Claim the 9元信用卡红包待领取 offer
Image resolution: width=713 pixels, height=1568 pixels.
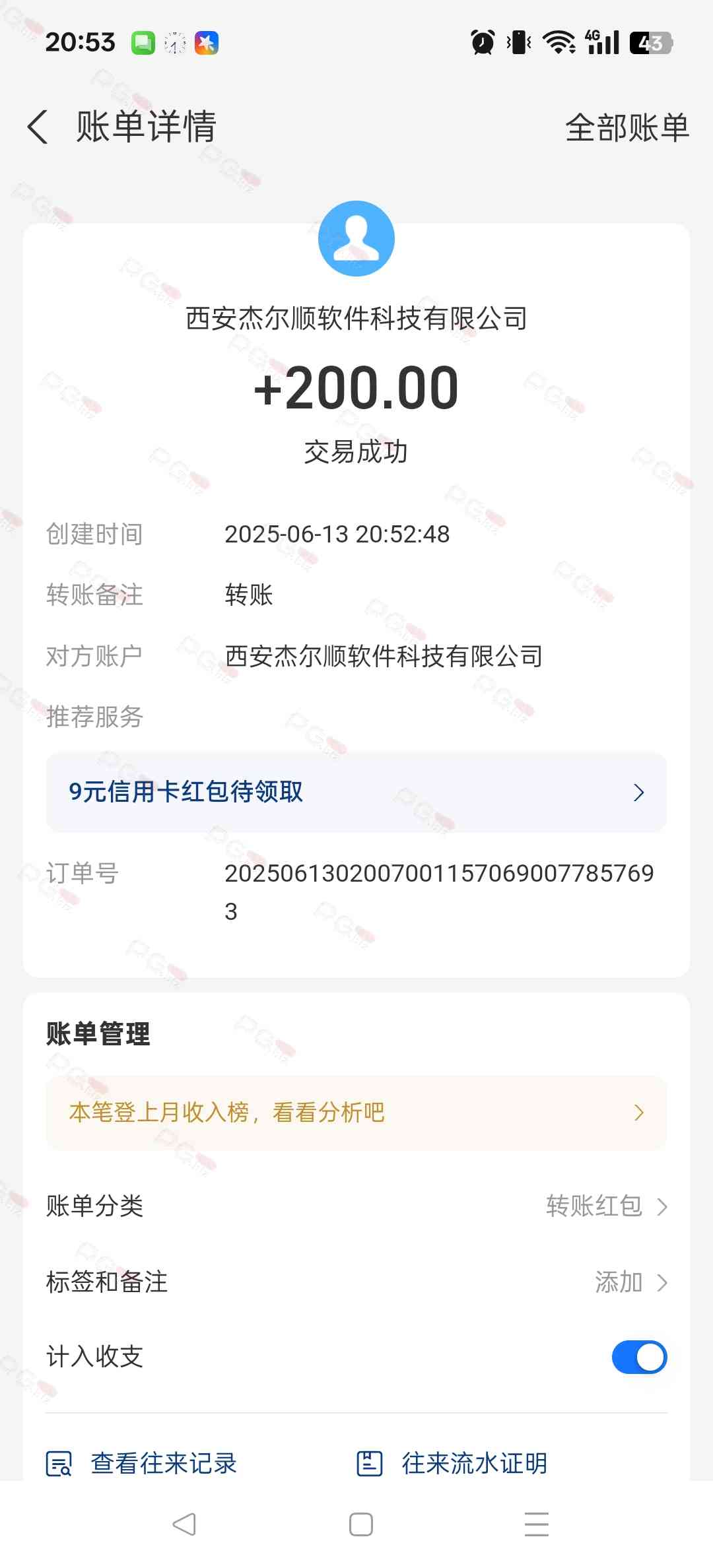(x=356, y=792)
